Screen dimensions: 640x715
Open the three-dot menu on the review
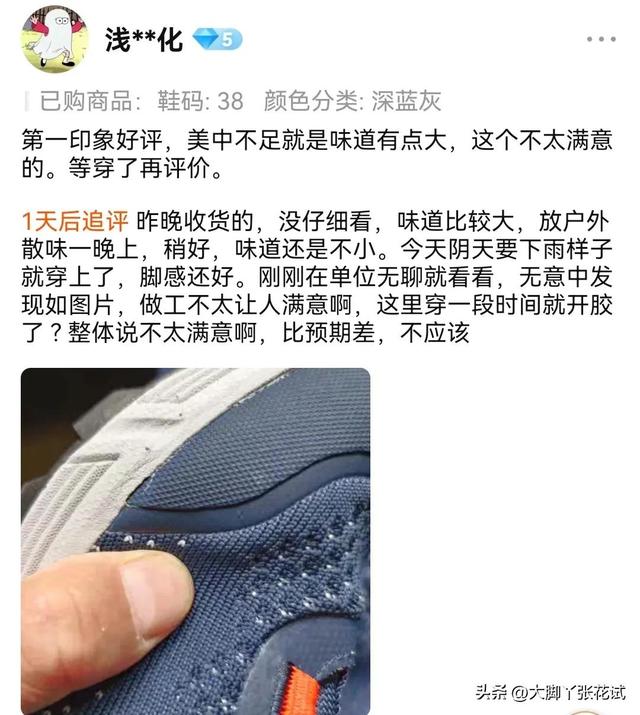coord(600,39)
